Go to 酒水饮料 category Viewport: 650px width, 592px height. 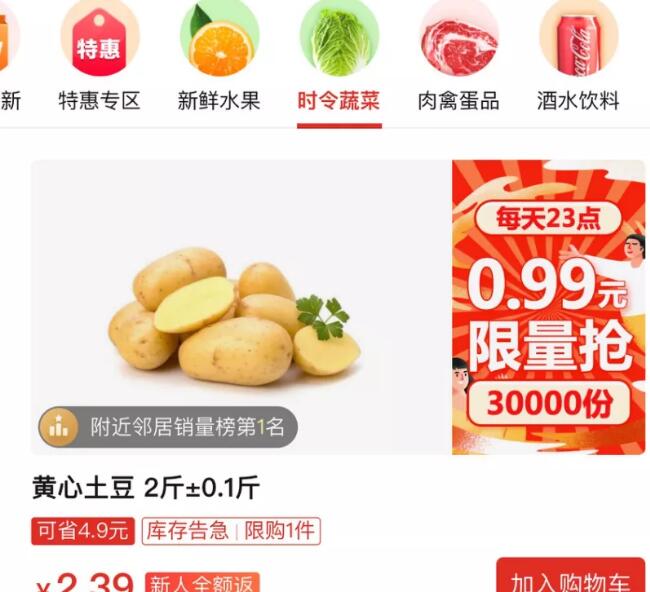[578, 58]
